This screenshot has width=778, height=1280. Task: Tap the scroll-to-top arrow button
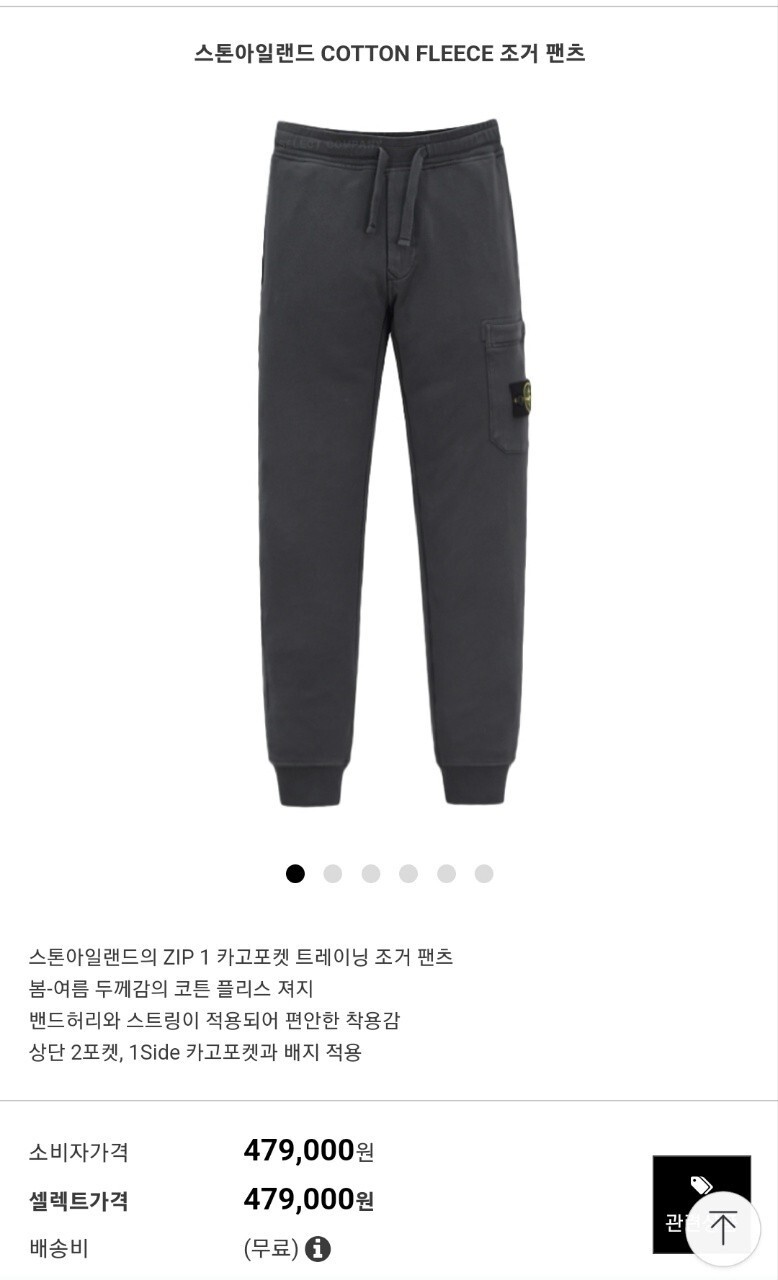pyautogui.click(x=723, y=1228)
